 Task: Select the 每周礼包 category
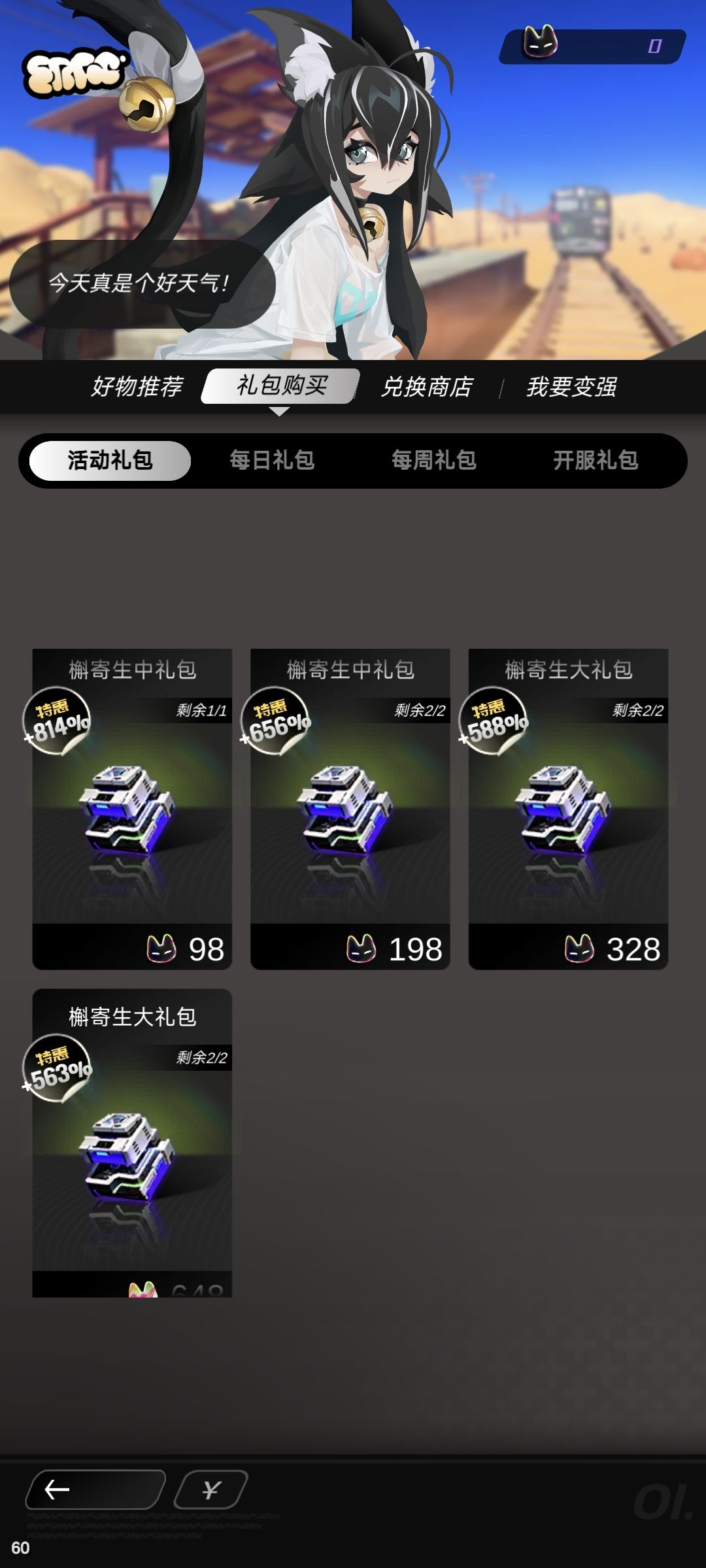click(x=434, y=461)
